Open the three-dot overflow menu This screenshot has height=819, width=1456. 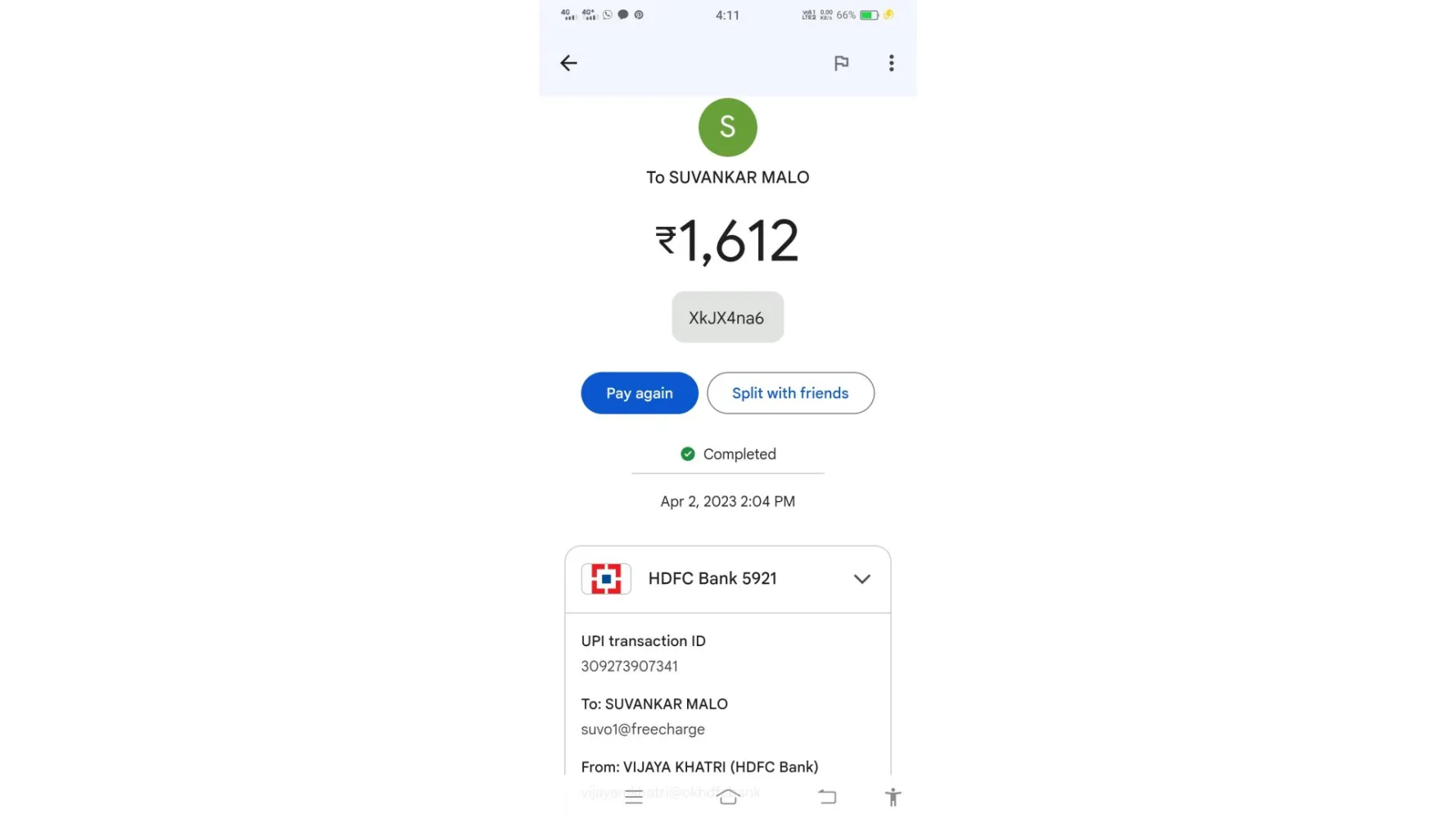[x=891, y=63]
